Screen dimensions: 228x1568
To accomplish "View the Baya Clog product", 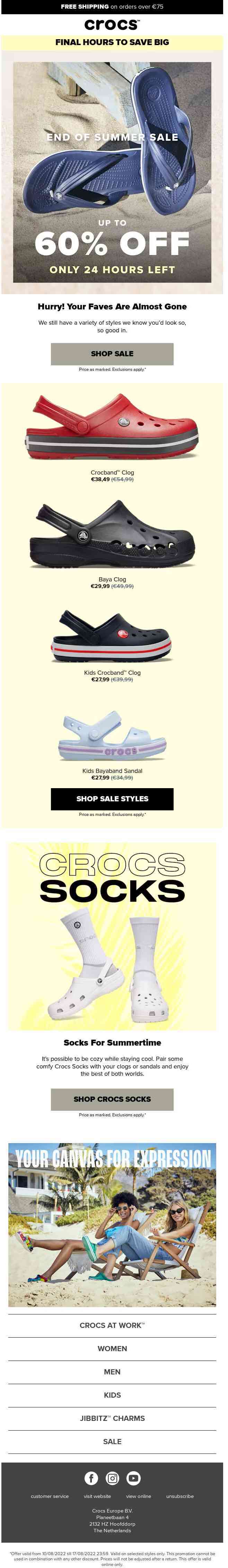I will coord(112,534).
